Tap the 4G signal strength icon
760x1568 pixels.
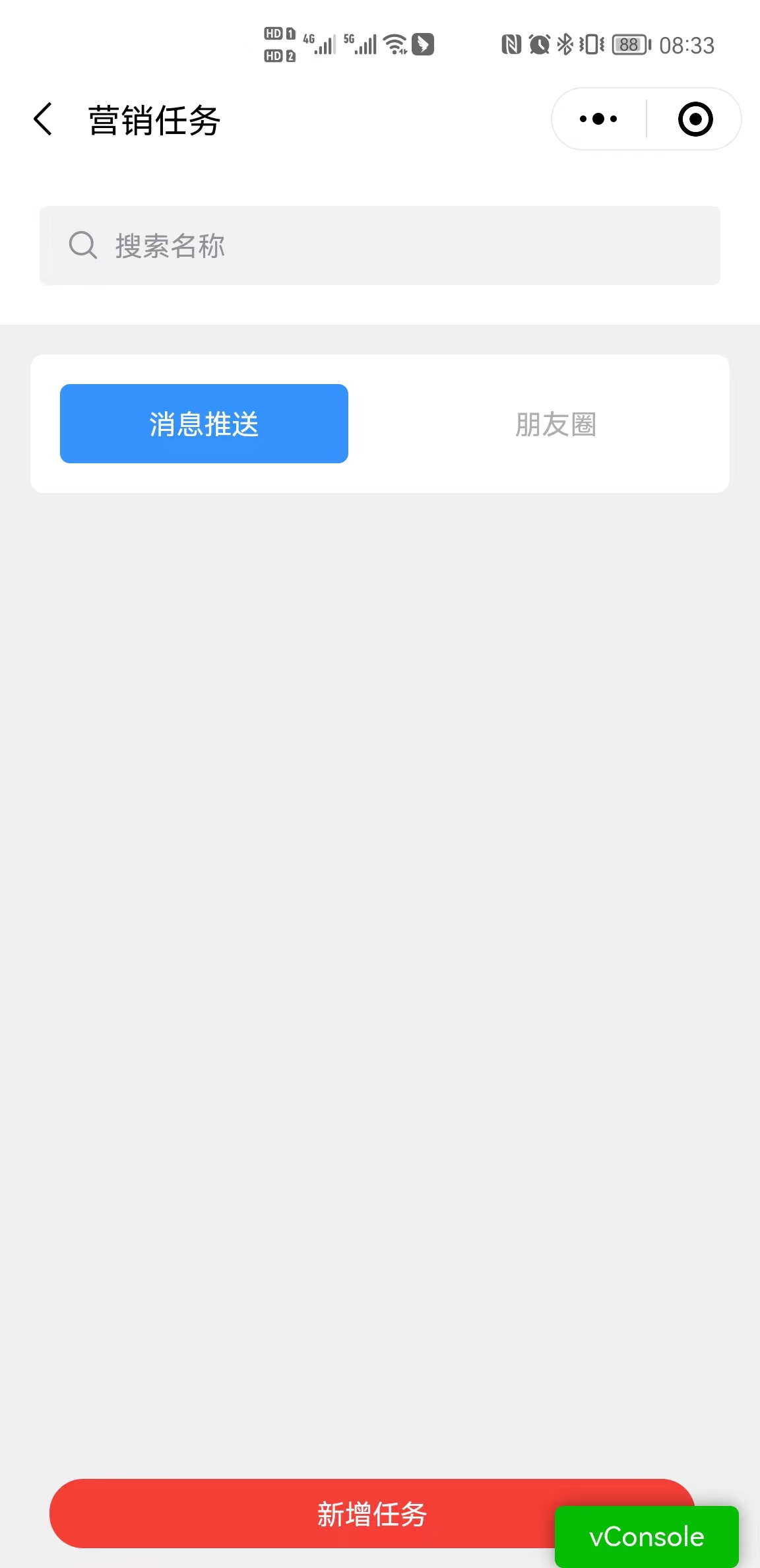(x=319, y=44)
